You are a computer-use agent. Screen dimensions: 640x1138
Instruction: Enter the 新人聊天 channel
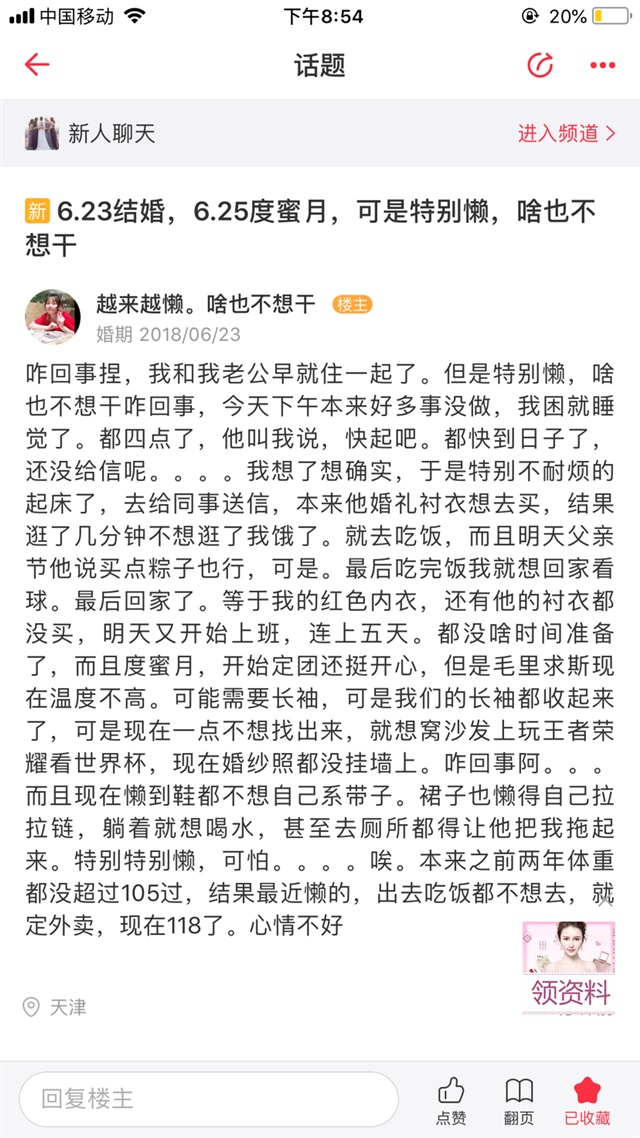click(566, 133)
